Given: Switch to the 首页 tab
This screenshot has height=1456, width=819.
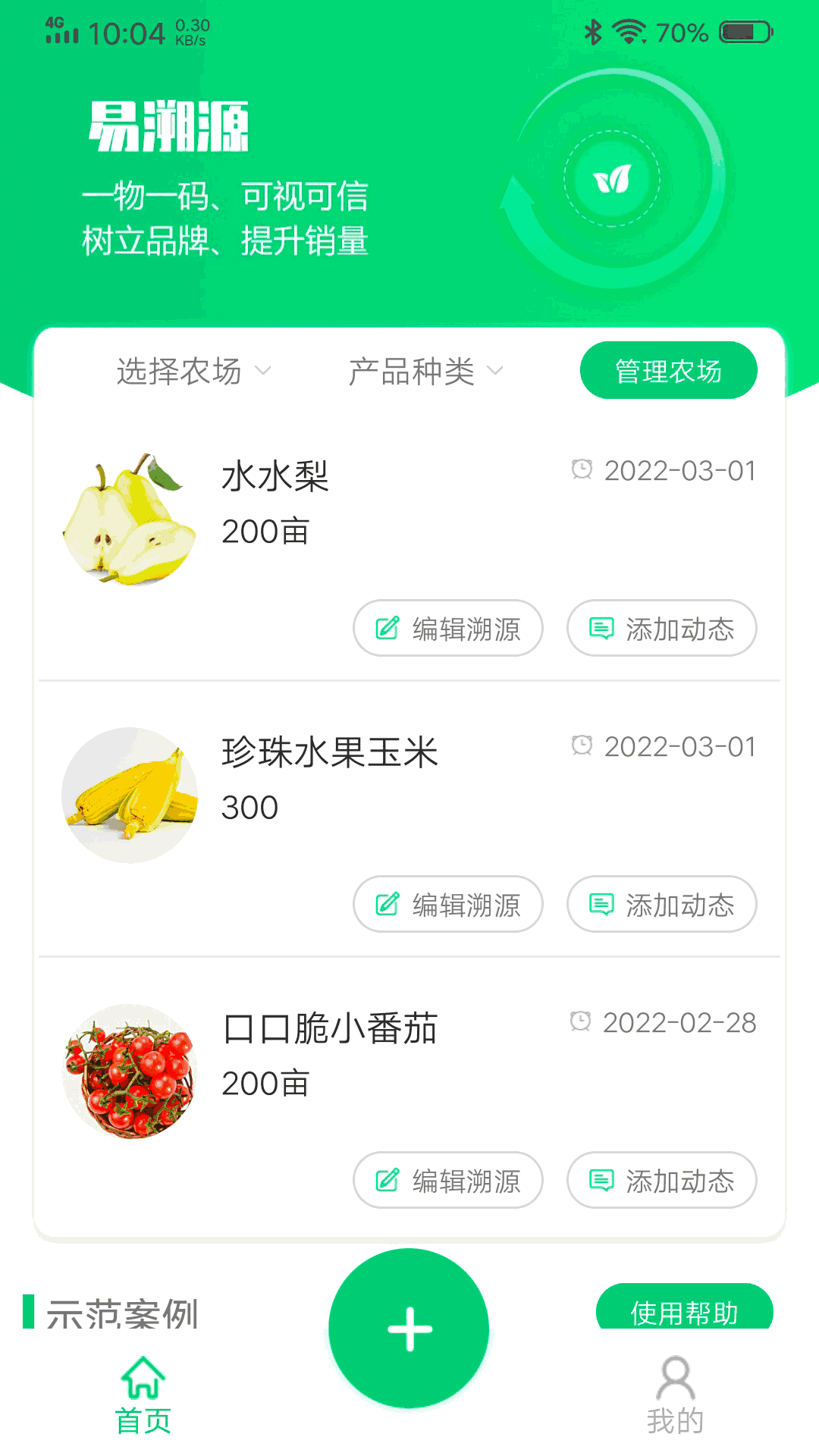Looking at the screenshot, I should [143, 1397].
